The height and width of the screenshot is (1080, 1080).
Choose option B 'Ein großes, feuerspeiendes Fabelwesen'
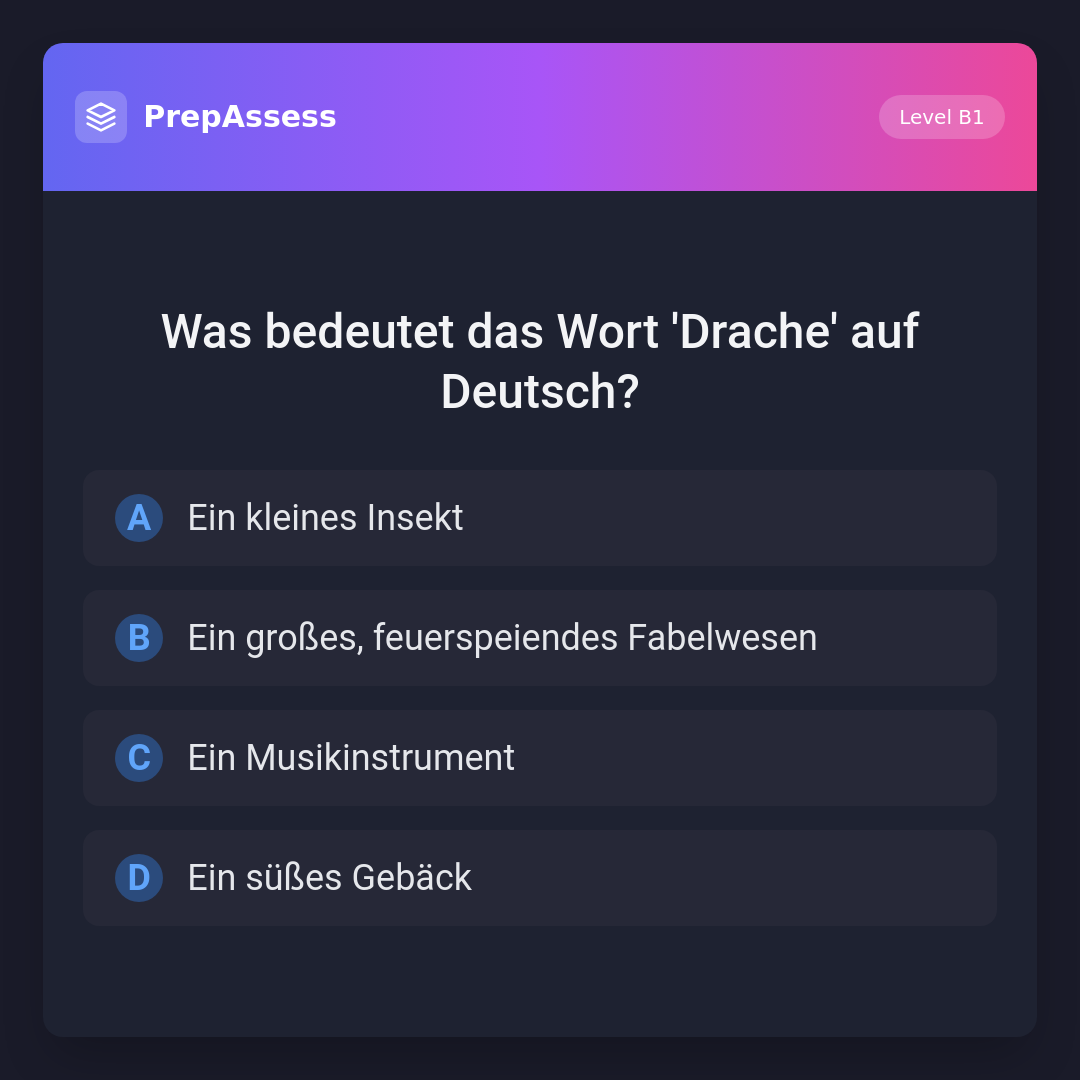click(x=540, y=638)
